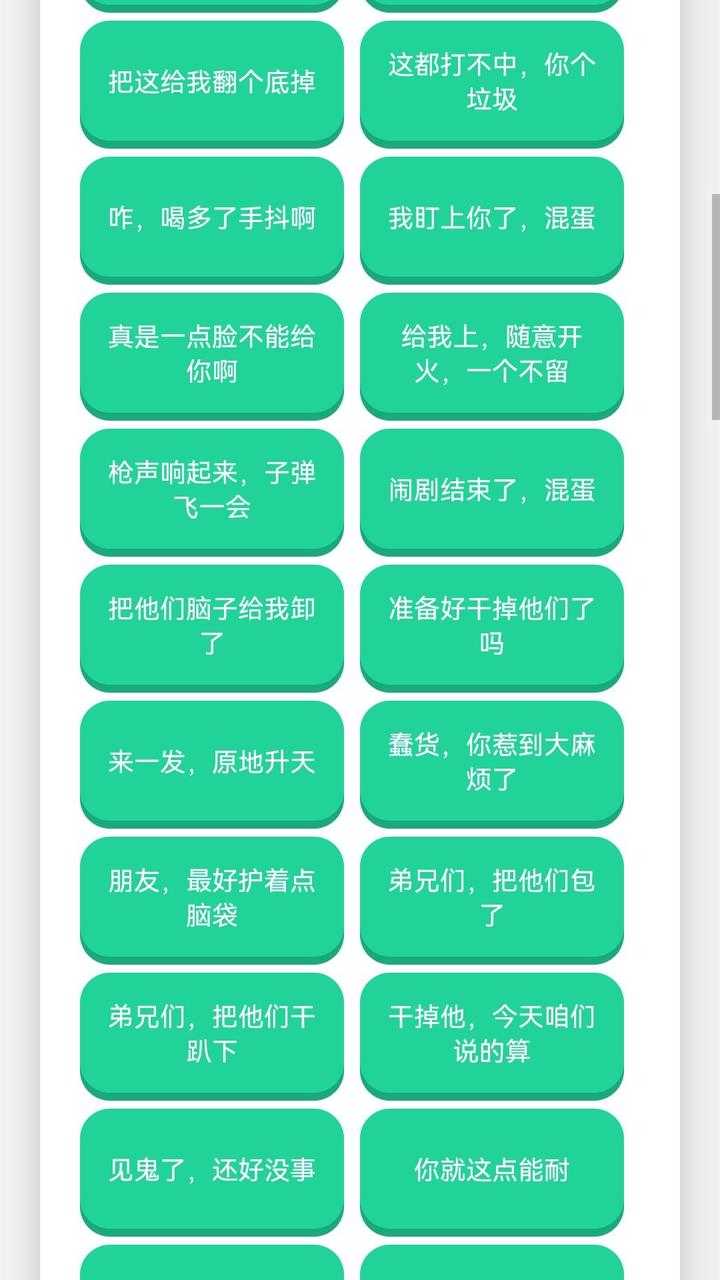The width and height of the screenshot is (720, 1280).
Task: Tap 弟兄们，把他们包了
Action: (x=492, y=898)
